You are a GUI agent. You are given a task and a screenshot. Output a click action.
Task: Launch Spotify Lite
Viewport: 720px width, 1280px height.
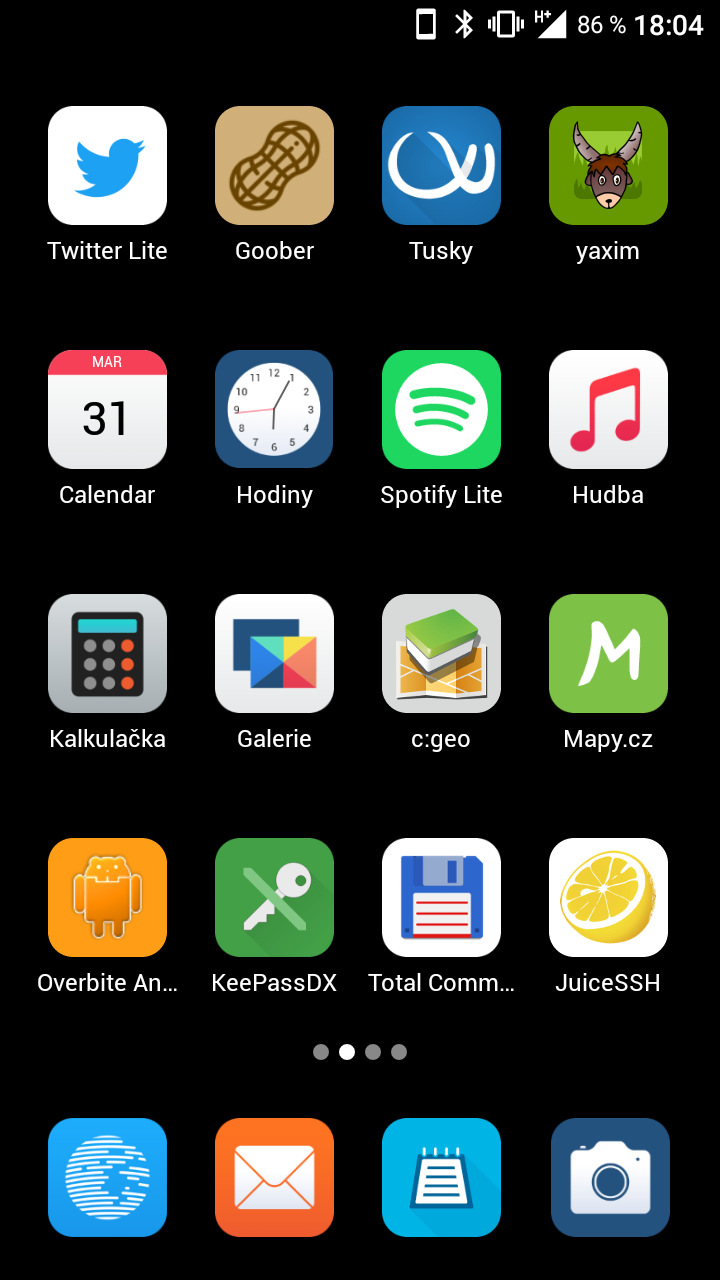click(441, 410)
